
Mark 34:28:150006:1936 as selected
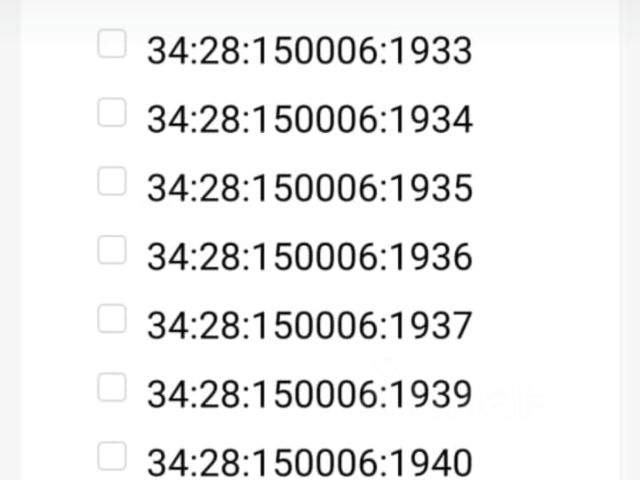pyautogui.click(x=112, y=250)
